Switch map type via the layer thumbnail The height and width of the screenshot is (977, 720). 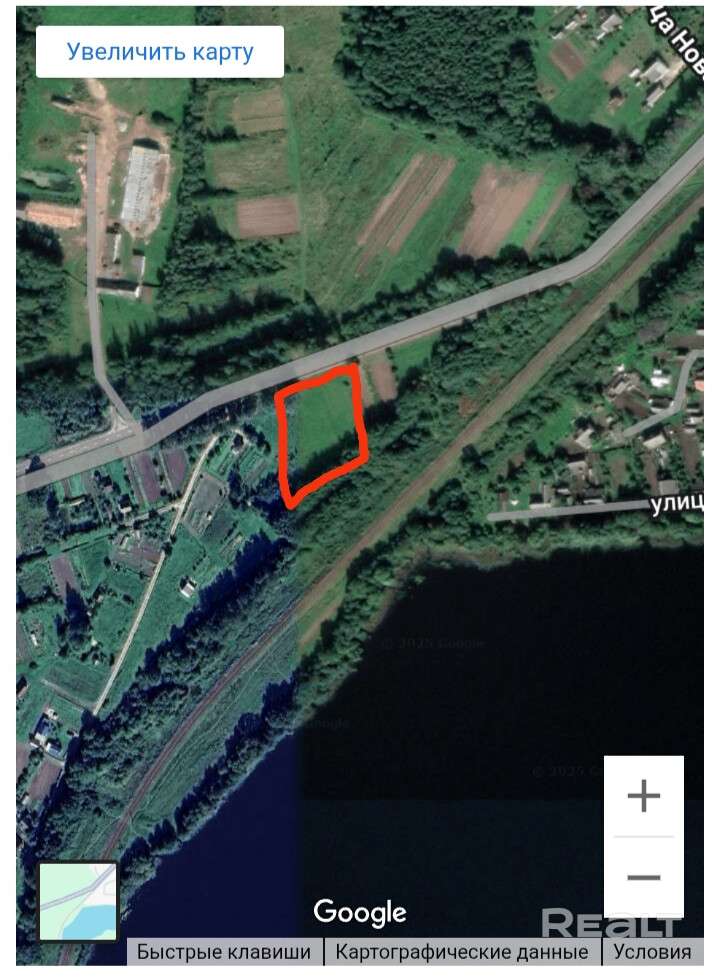(x=78, y=901)
